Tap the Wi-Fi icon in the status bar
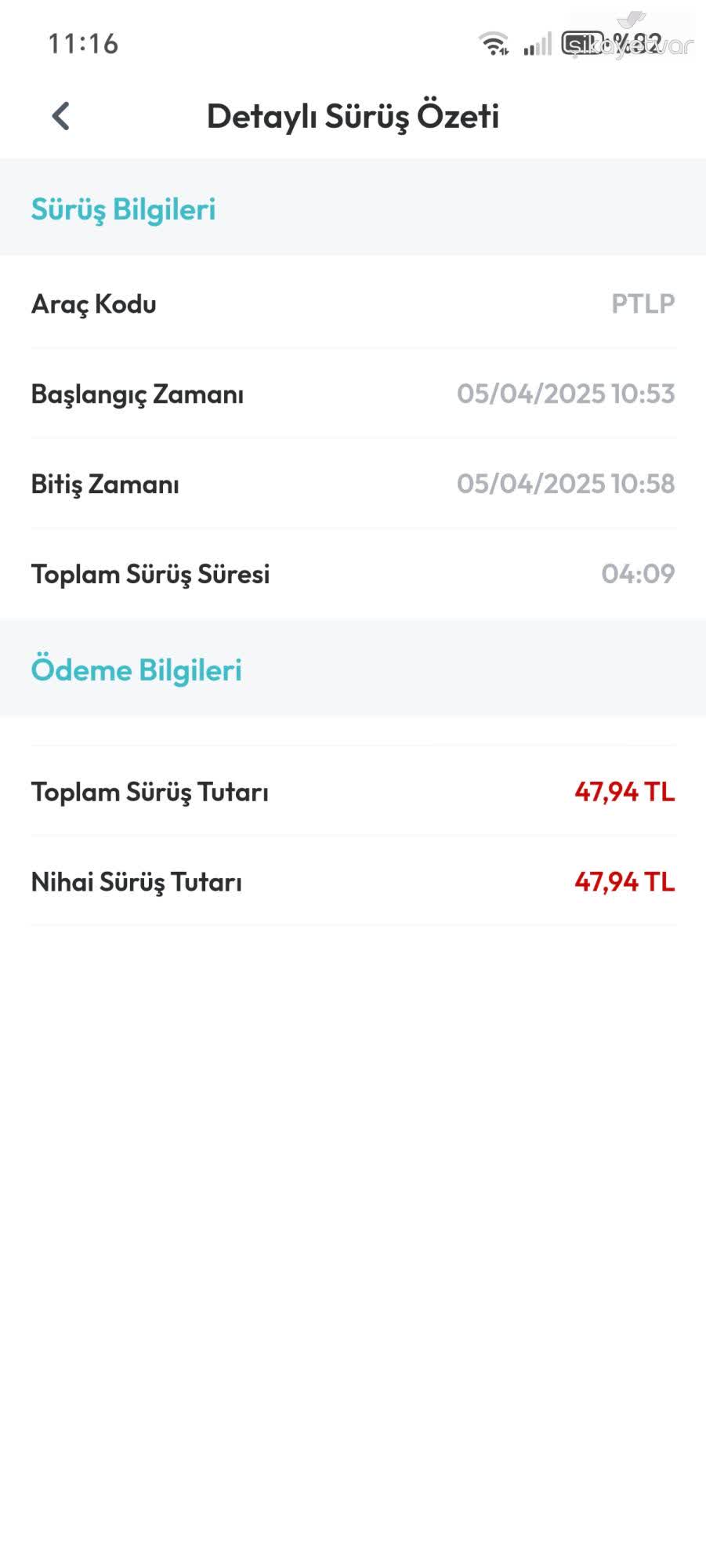Screen dimensions: 706x1568 (493, 45)
